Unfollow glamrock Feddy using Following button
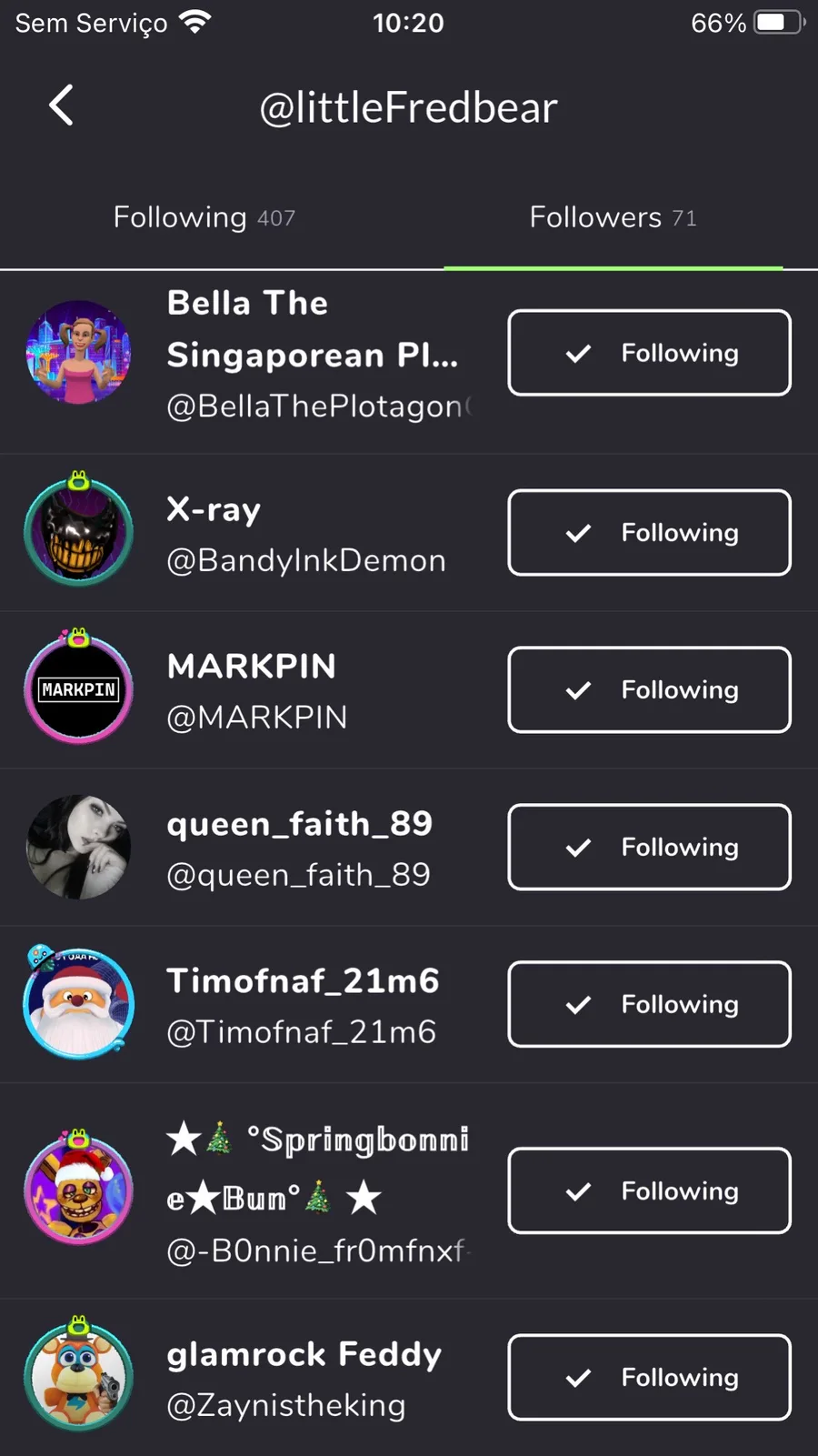818x1456 pixels. 649,1378
